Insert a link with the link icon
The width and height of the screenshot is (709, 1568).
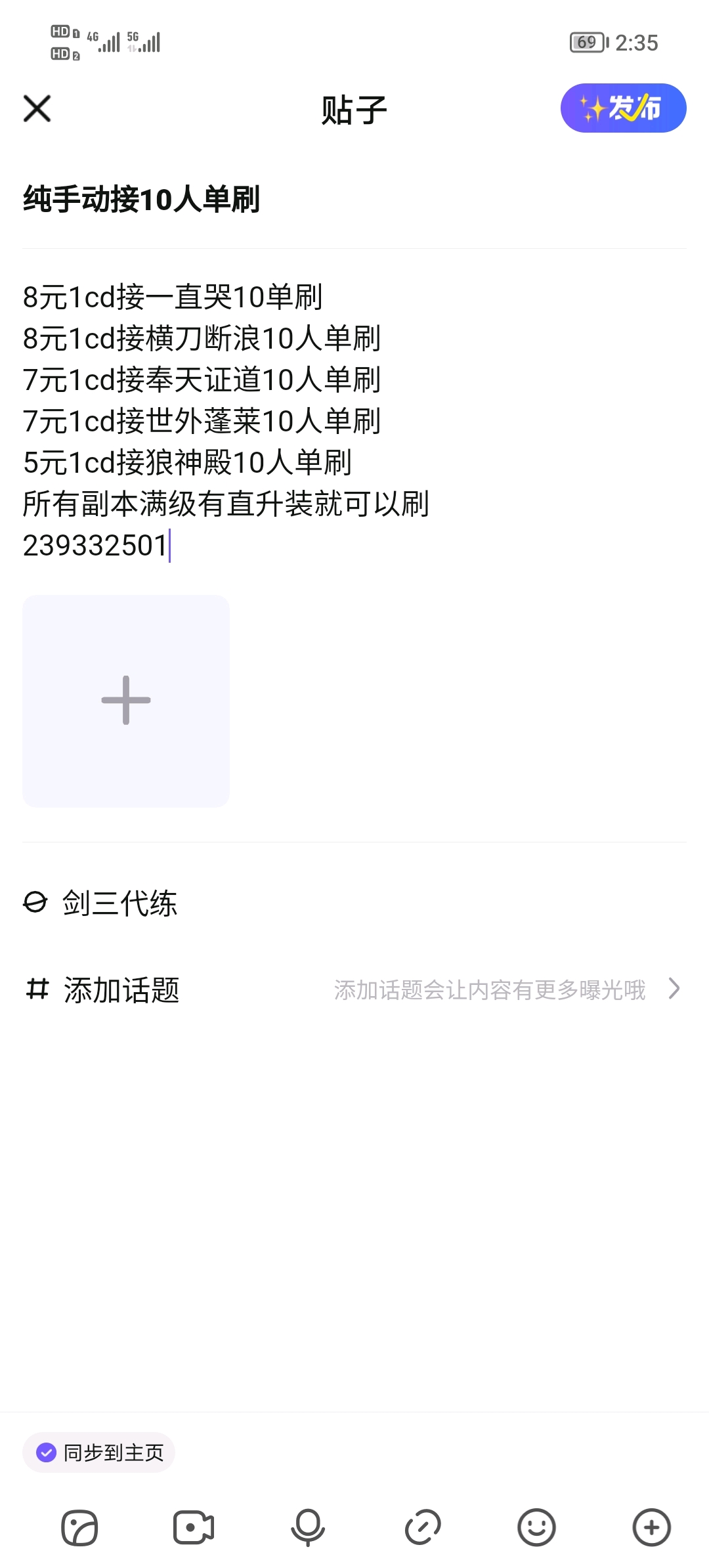click(422, 1527)
